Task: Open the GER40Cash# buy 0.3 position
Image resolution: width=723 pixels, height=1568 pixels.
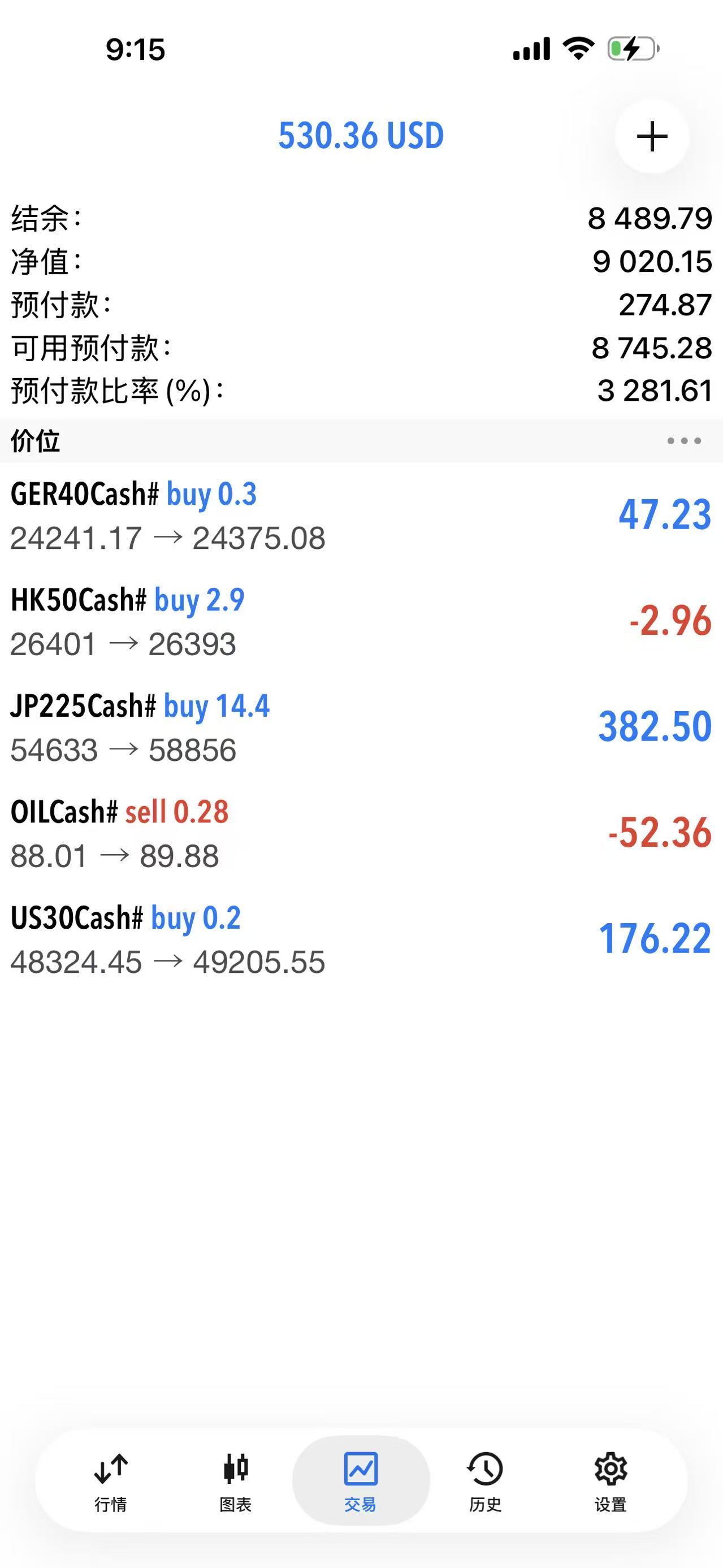Action: point(362,516)
